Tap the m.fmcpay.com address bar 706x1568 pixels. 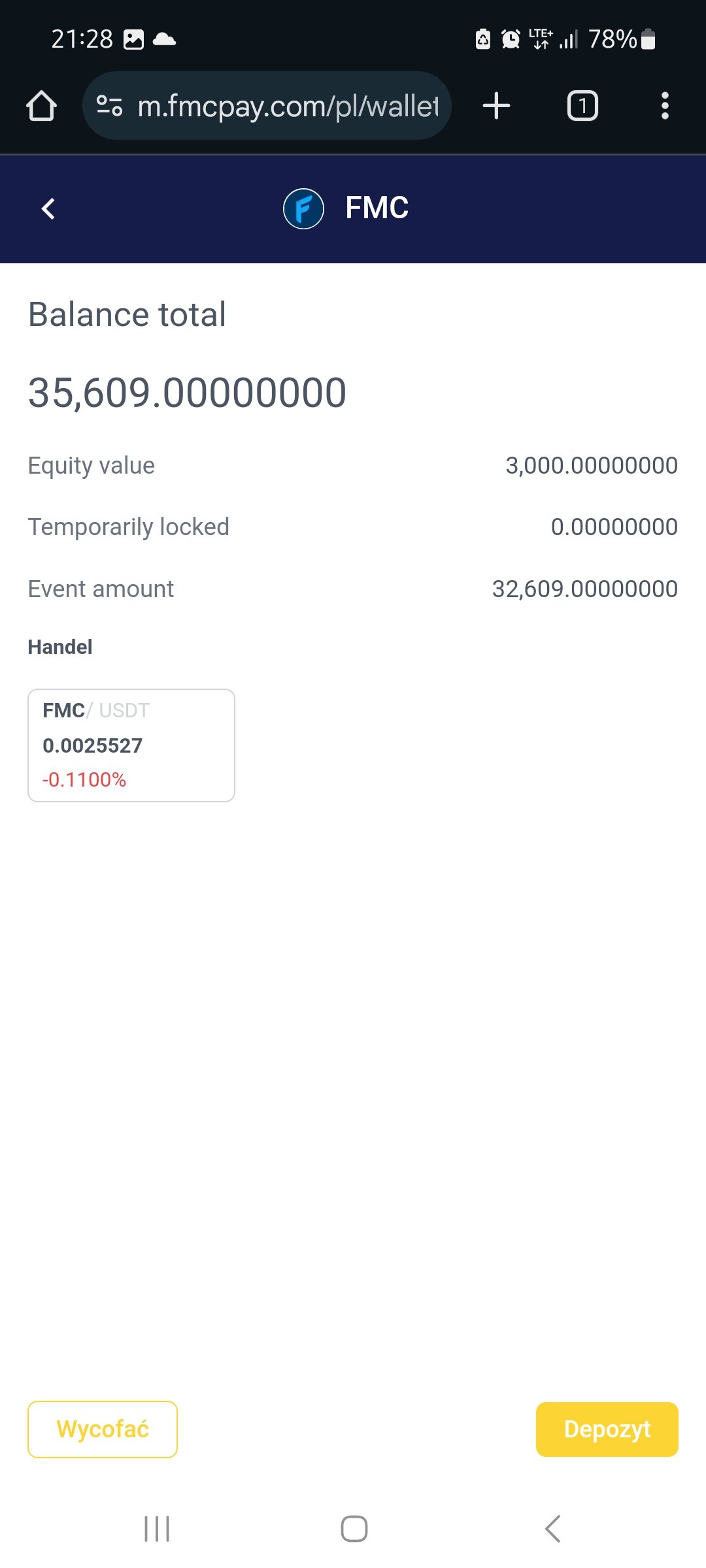coord(267,106)
